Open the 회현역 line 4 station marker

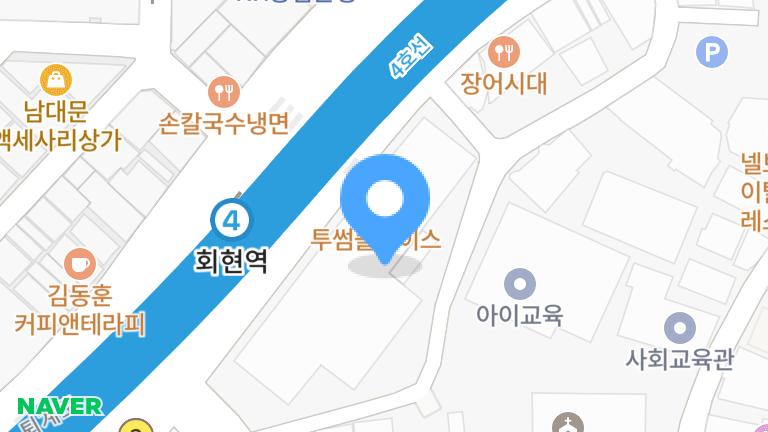[231, 219]
